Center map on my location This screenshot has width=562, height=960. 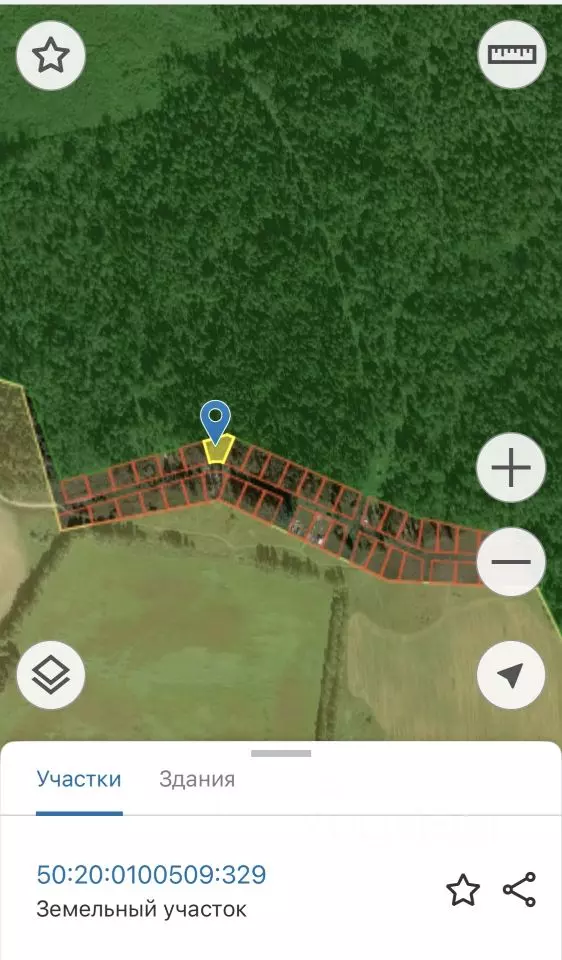tap(511, 675)
